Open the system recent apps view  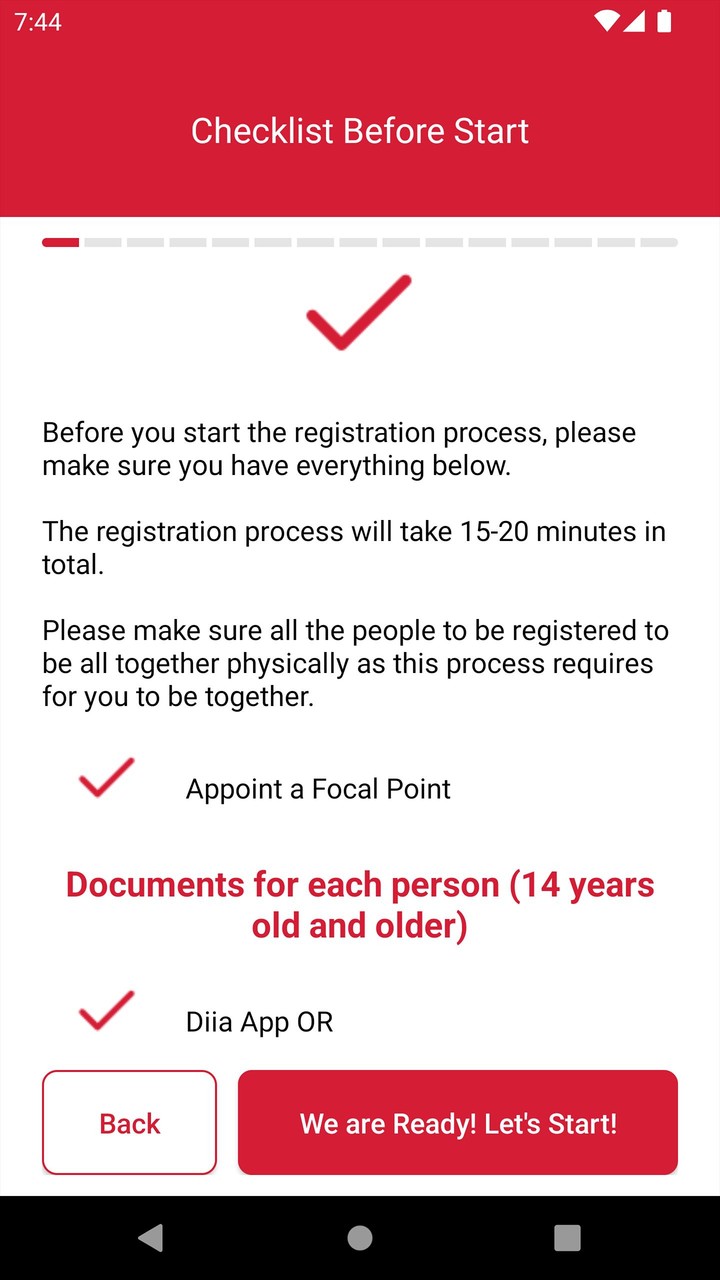(x=567, y=1238)
